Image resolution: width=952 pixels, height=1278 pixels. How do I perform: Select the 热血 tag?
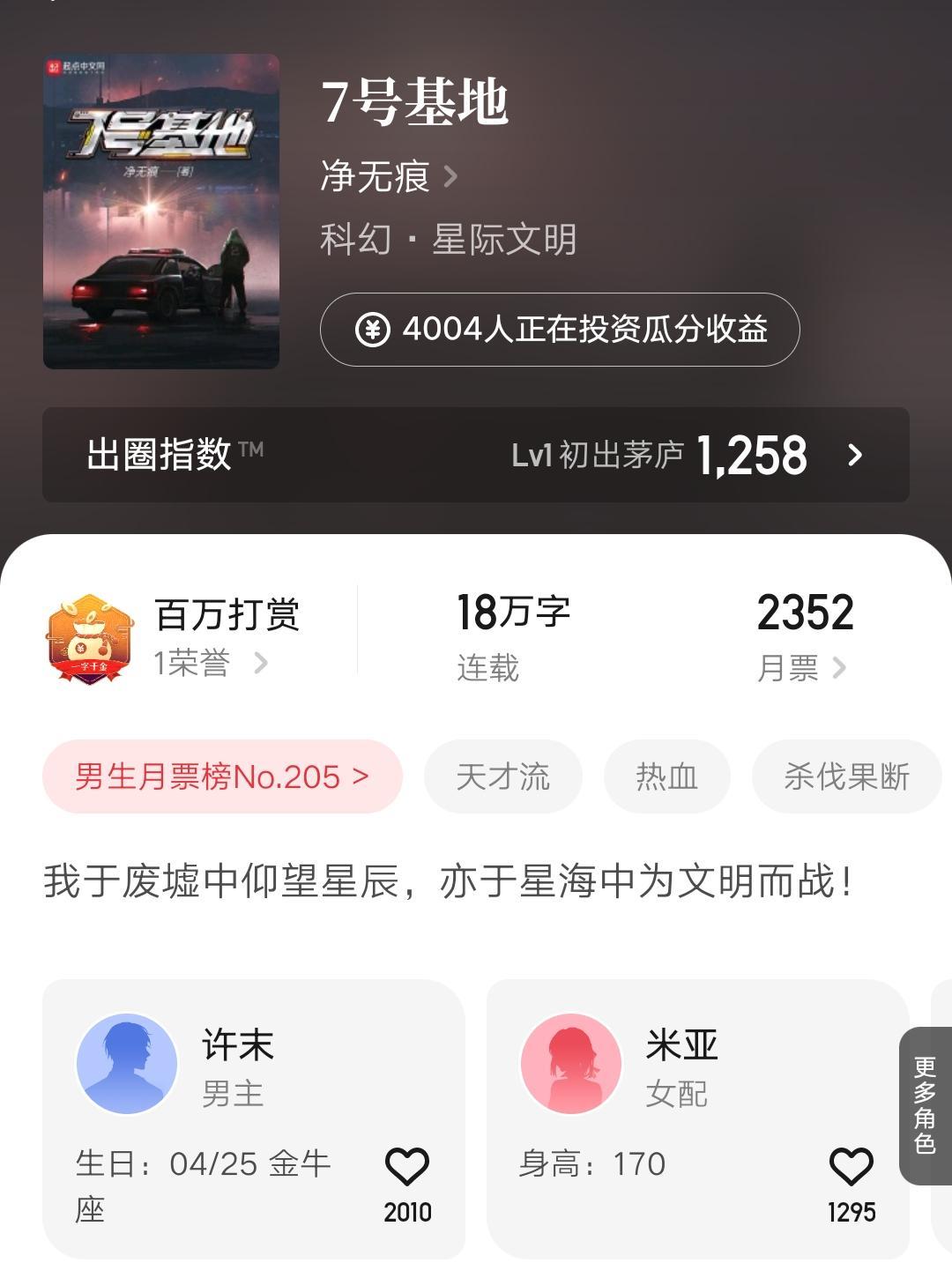666,776
